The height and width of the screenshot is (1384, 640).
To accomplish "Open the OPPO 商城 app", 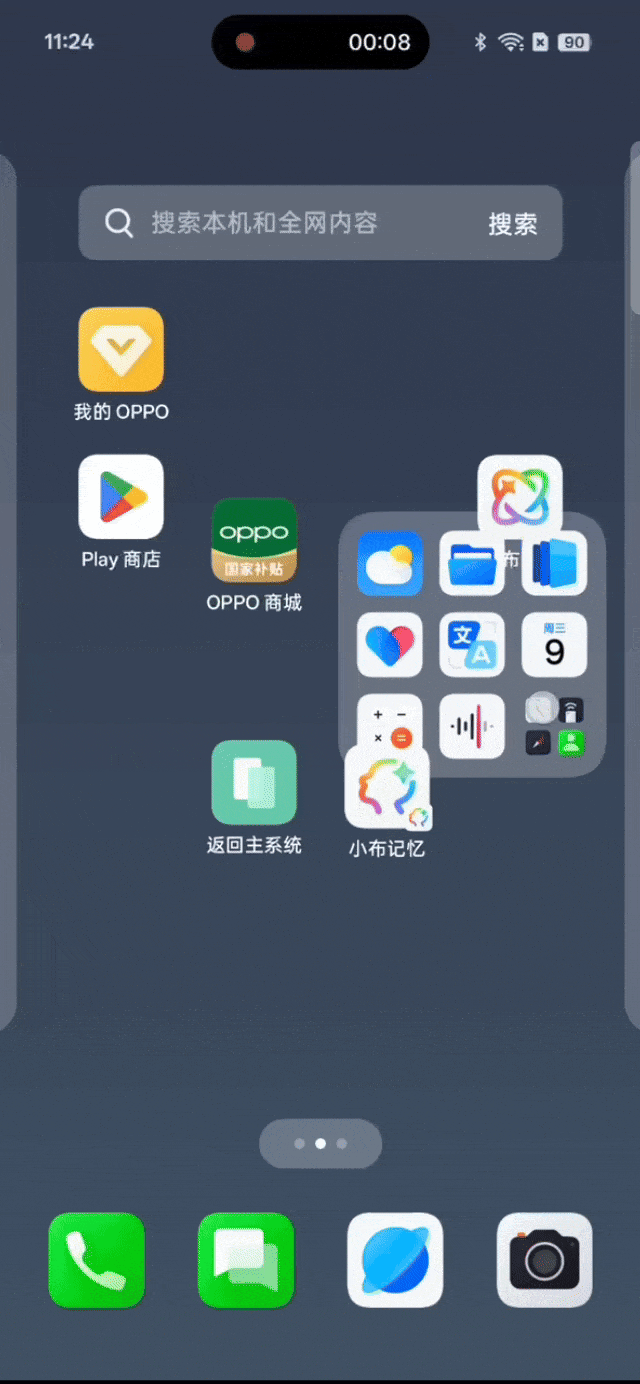I will point(254,540).
